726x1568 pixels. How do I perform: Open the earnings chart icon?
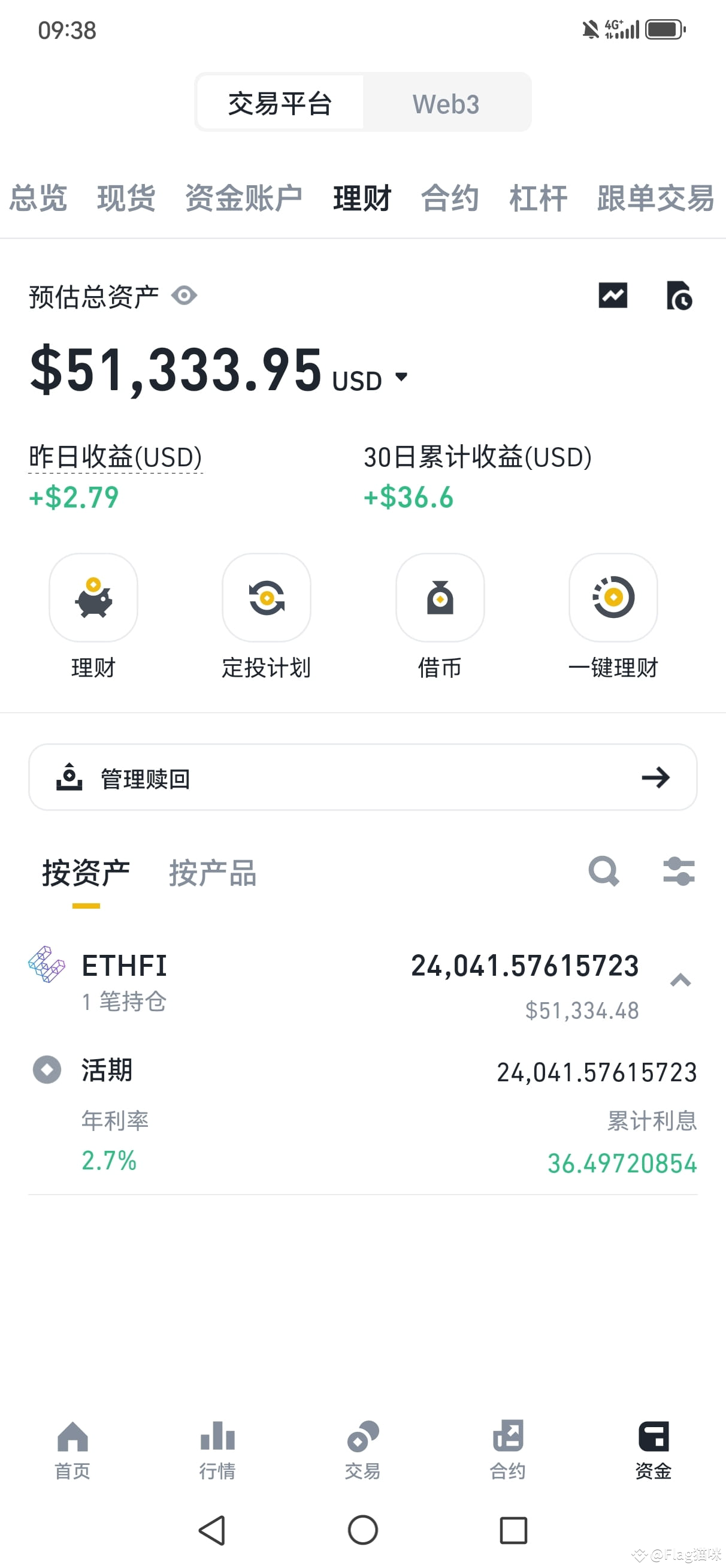613,296
